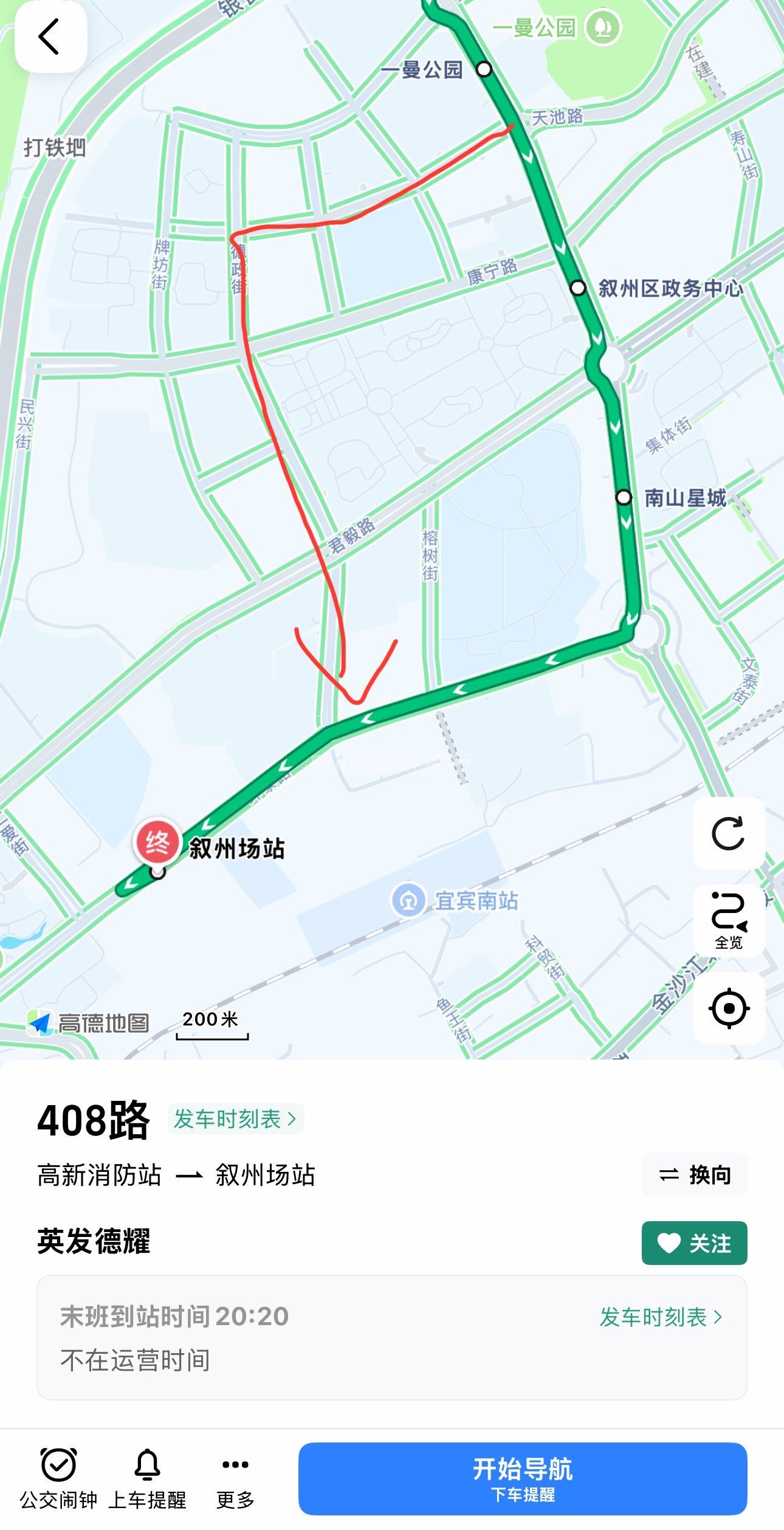Follow this bus line with 关注

(694, 1243)
